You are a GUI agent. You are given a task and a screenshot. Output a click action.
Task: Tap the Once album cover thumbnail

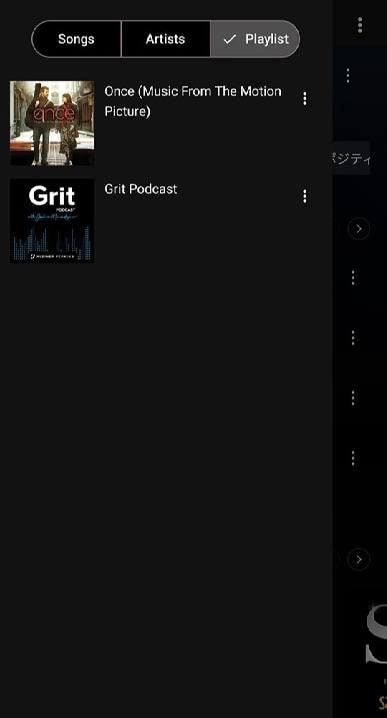(52, 123)
